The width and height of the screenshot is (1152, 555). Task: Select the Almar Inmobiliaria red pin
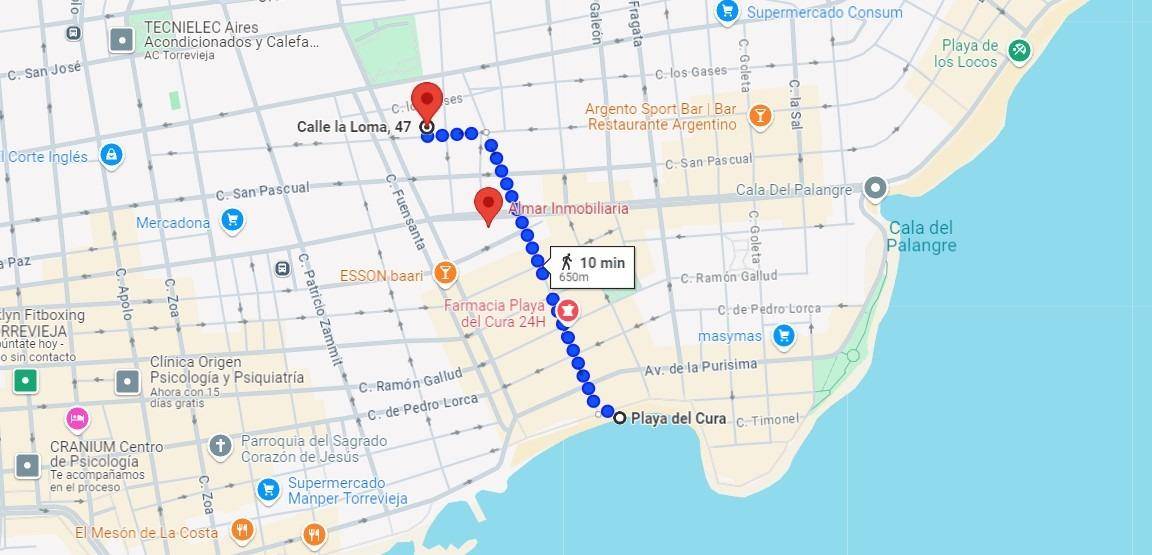pyautogui.click(x=487, y=206)
